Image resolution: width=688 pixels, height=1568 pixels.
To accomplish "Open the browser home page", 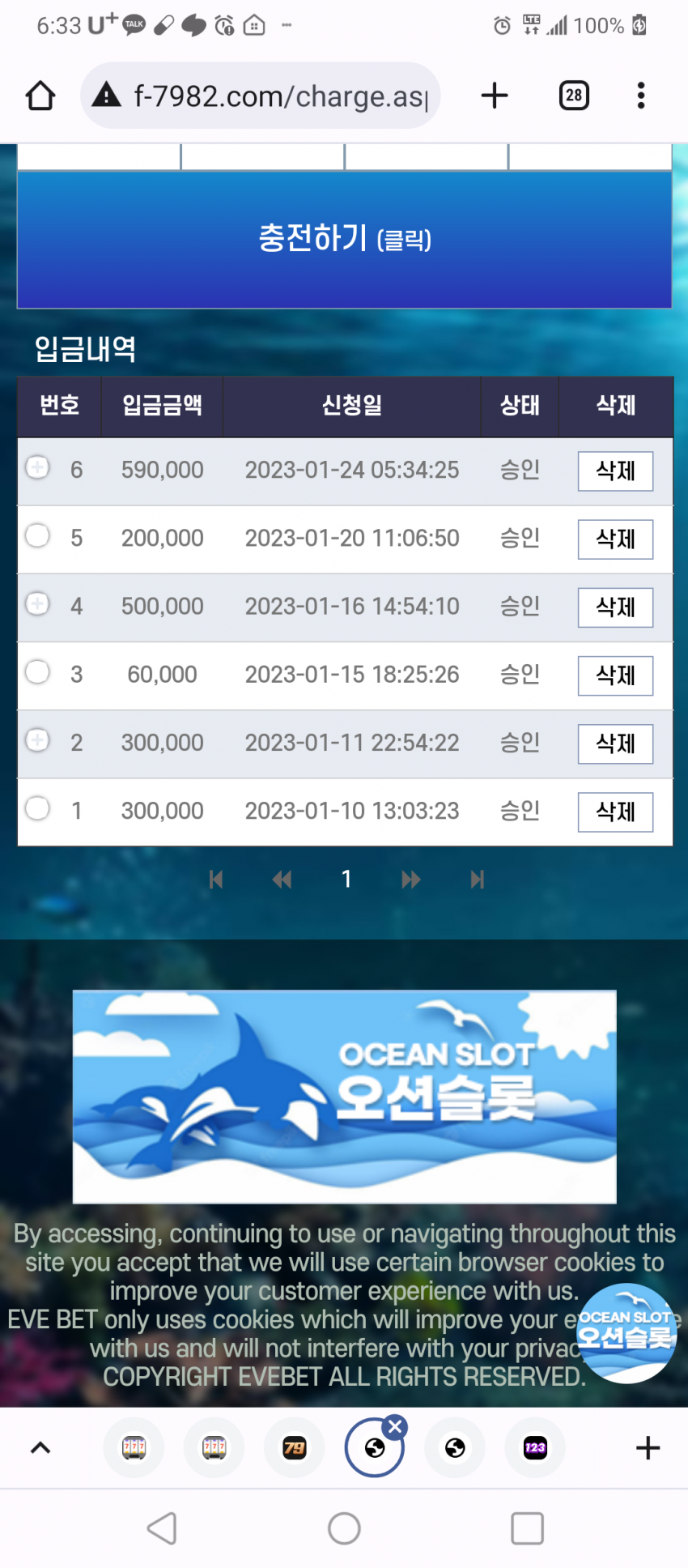I will click(x=40, y=96).
